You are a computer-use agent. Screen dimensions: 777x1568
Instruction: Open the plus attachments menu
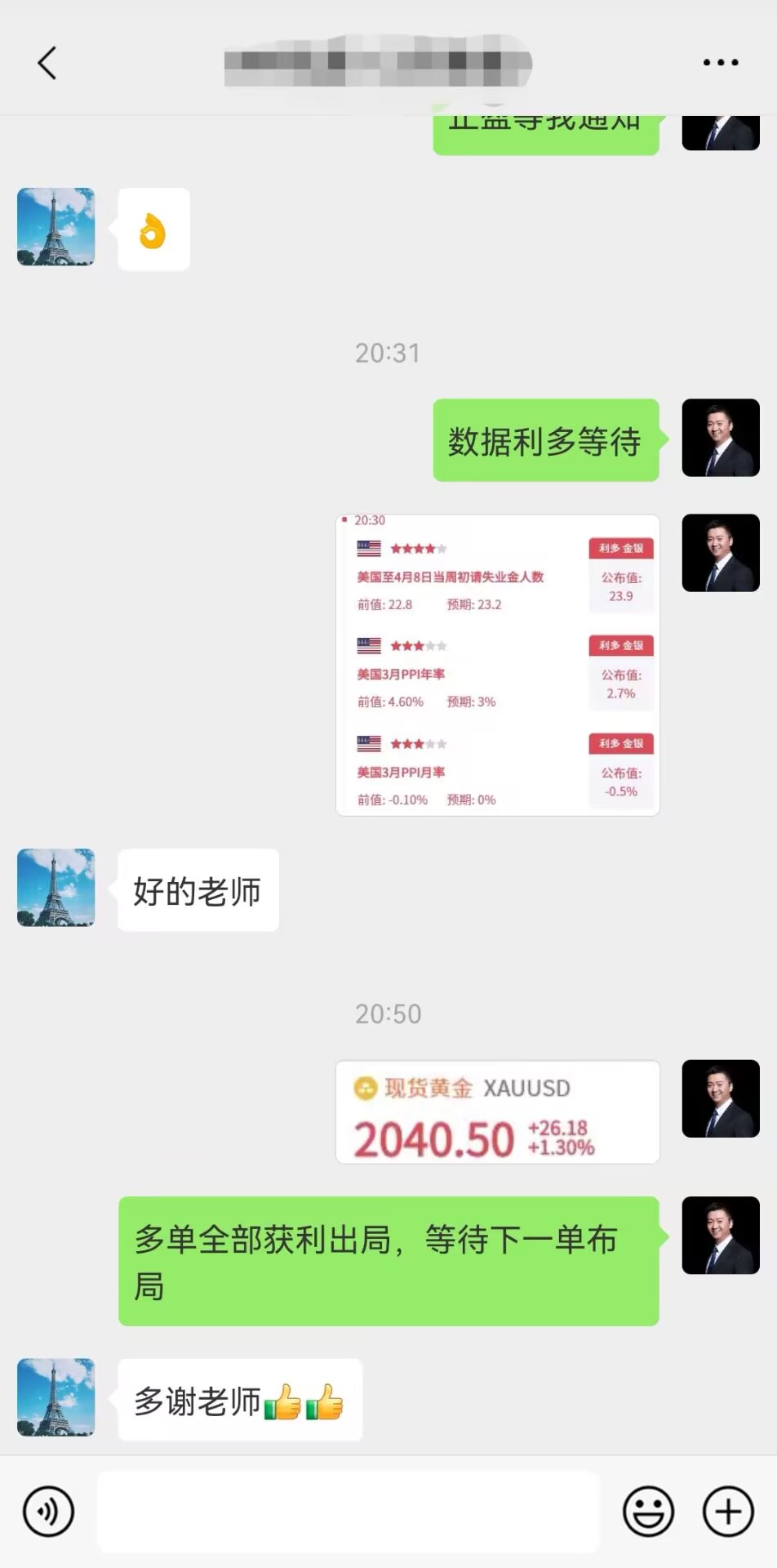pos(727,1511)
